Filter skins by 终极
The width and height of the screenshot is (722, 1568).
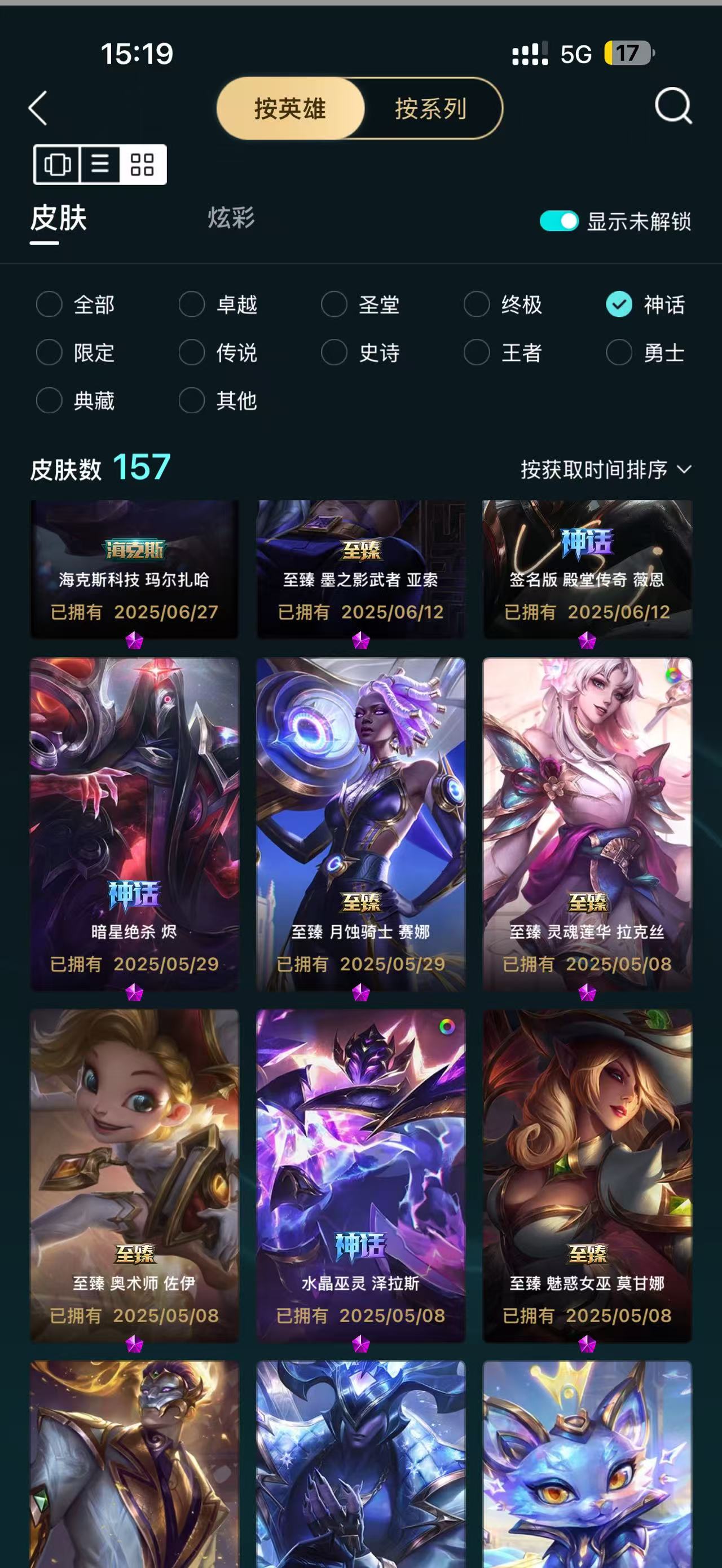tap(503, 304)
